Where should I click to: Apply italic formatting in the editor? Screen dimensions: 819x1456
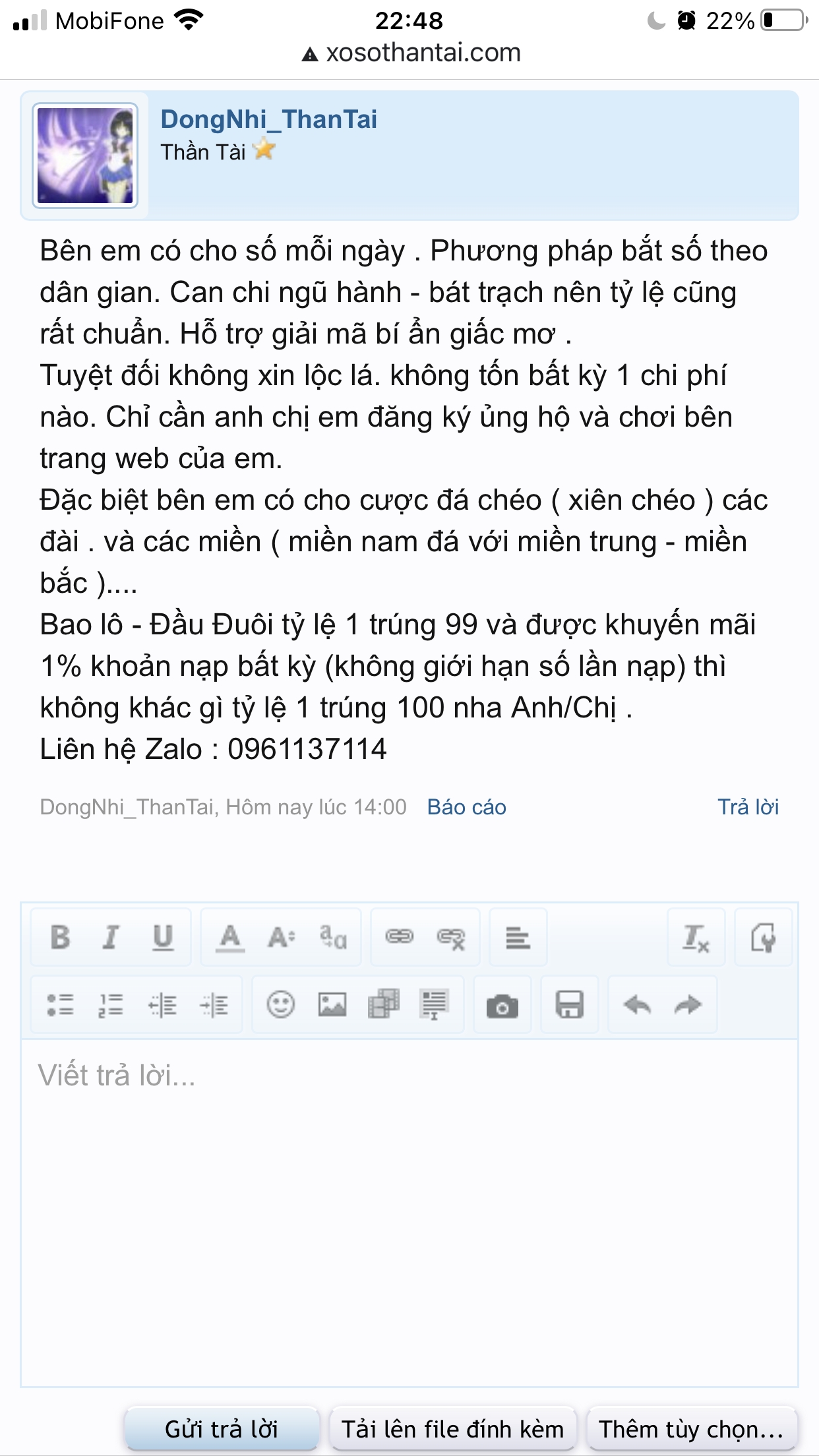click(111, 936)
